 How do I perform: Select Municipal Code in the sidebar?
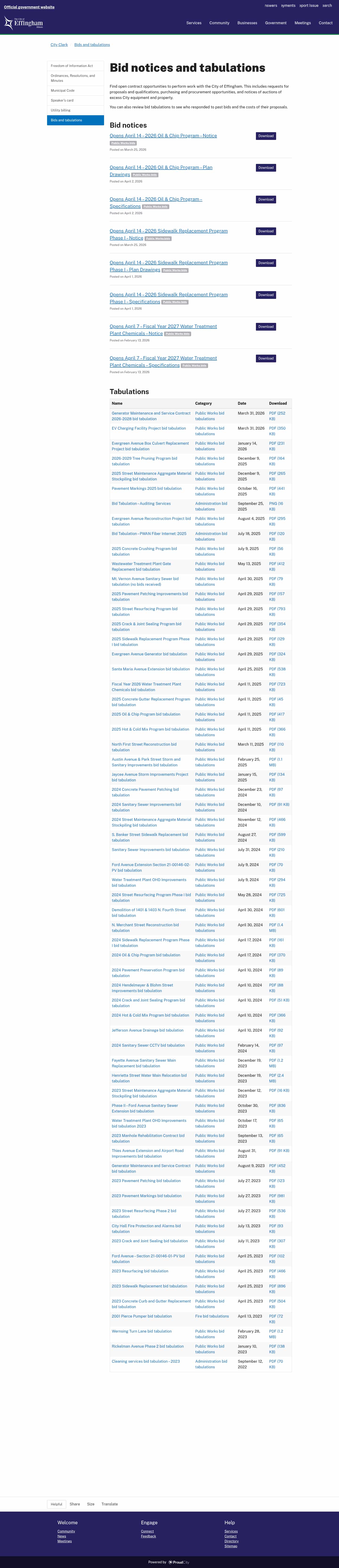[x=63, y=91]
